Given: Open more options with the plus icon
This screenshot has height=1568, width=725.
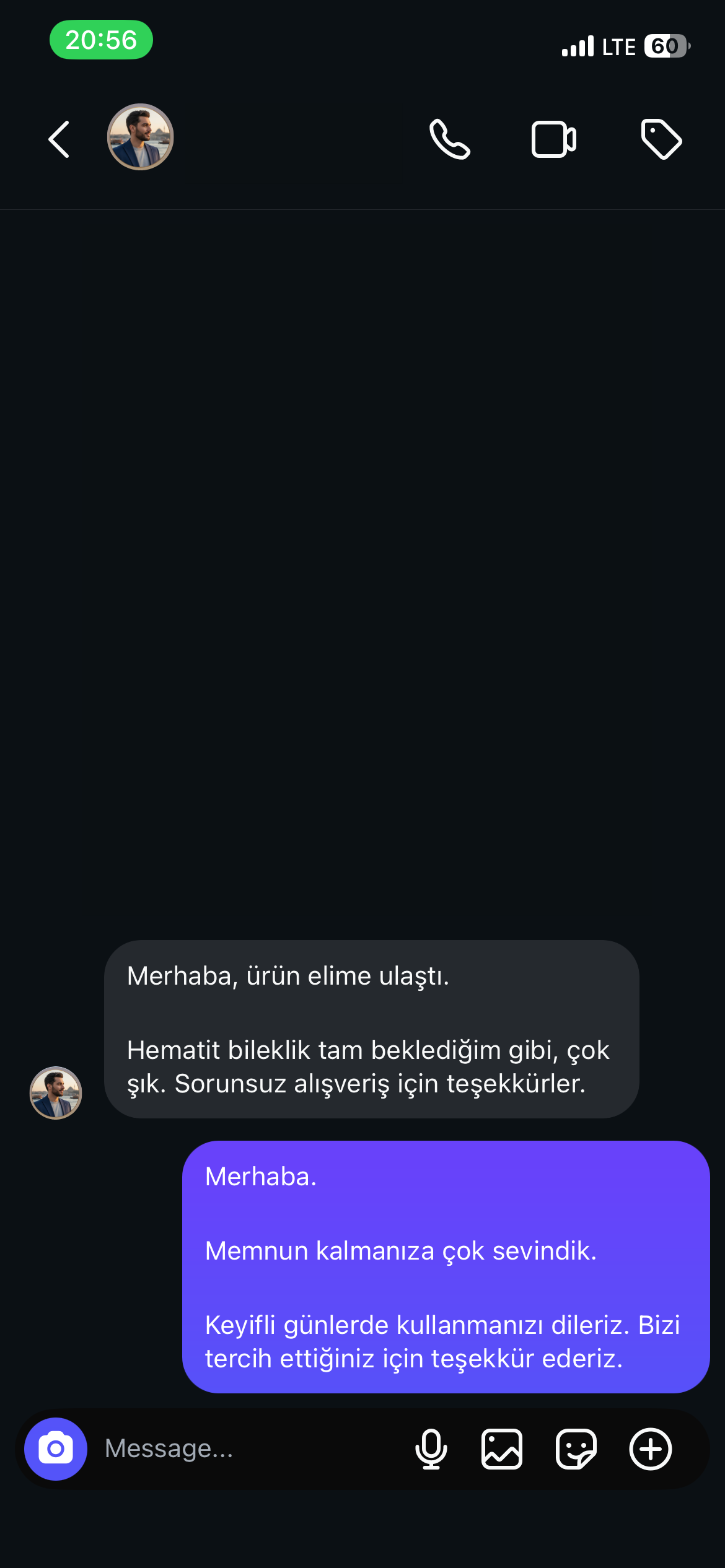Looking at the screenshot, I should (651, 1448).
